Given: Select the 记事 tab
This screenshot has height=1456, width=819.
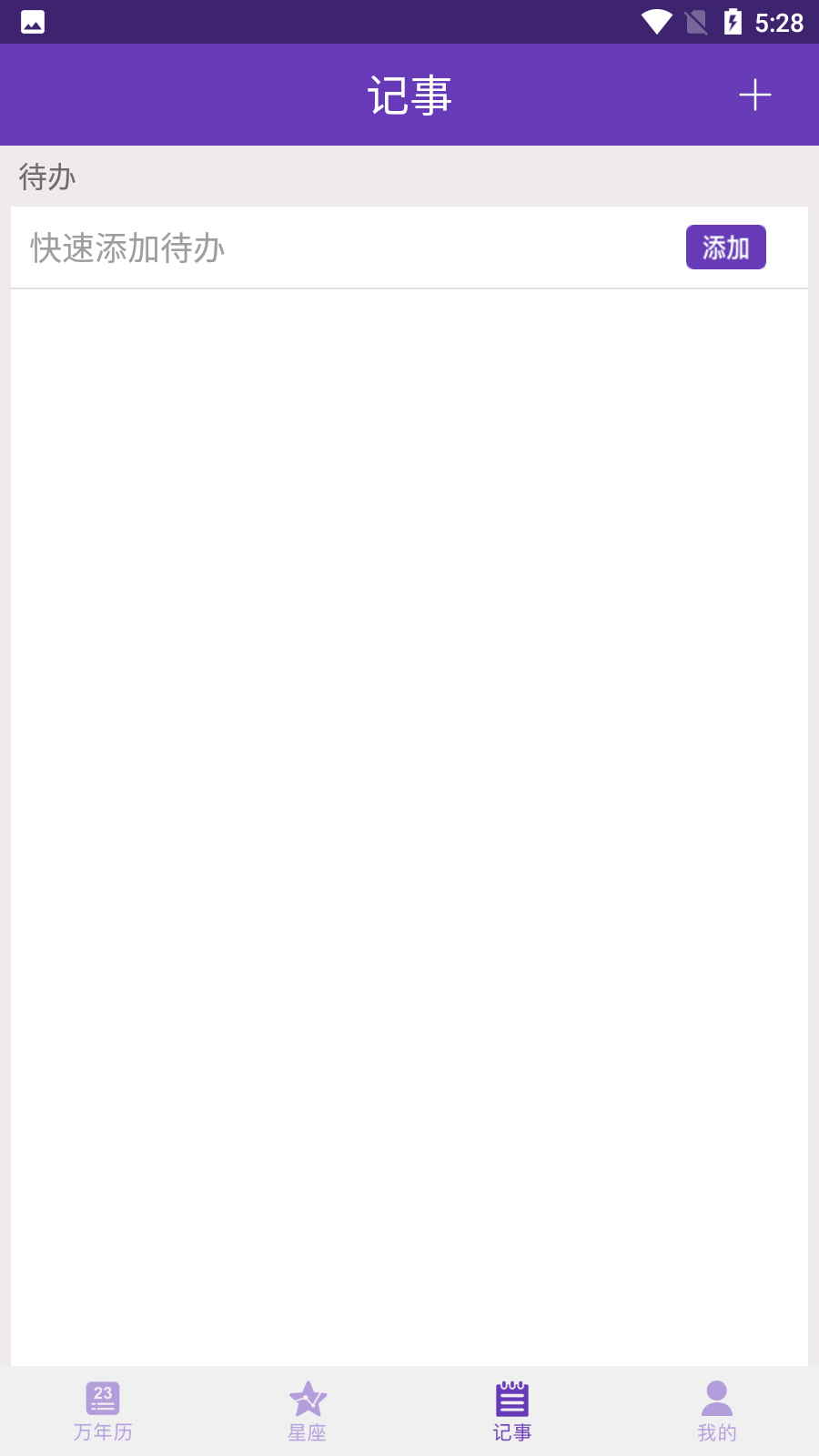Looking at the screenshot, I should (x=512, y=1411).
